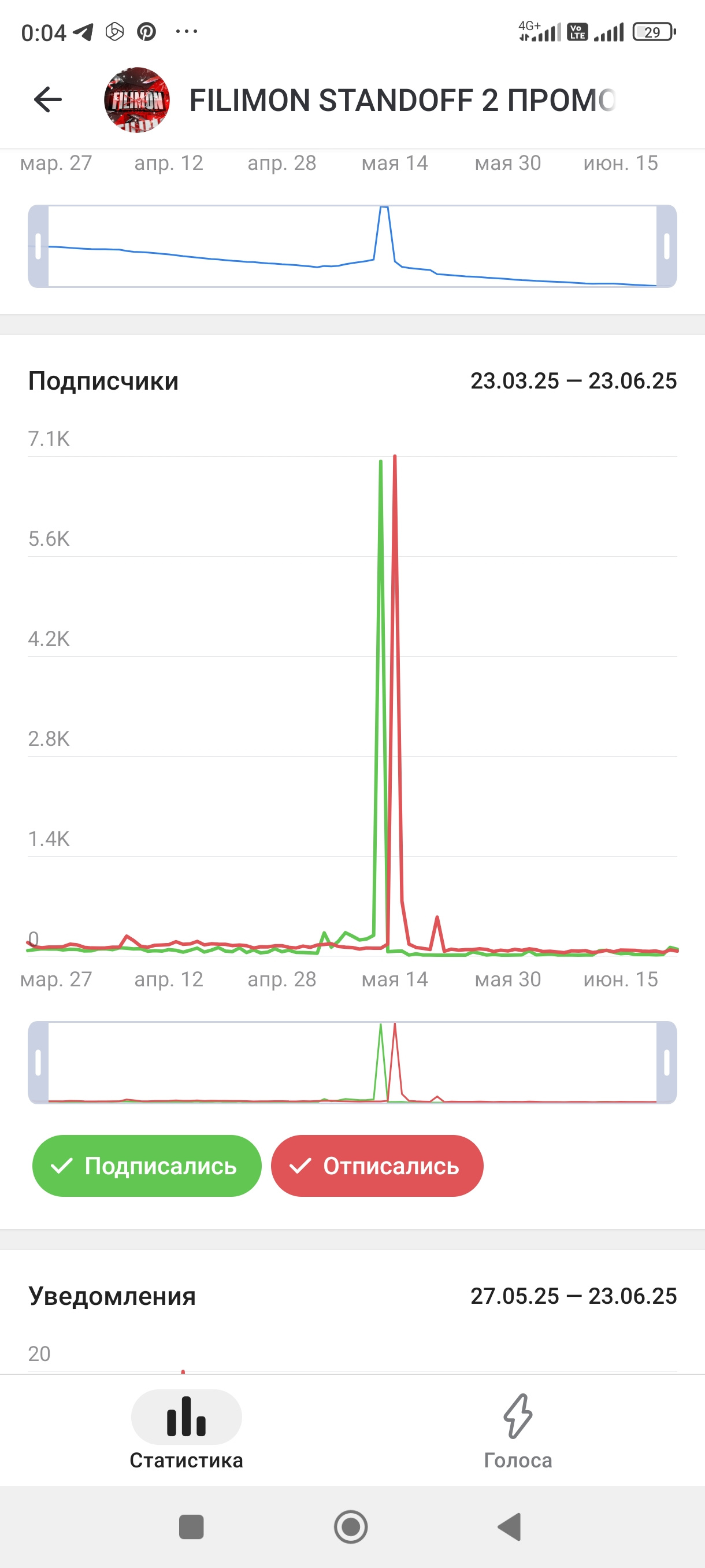
Task: Tap the Подписчики range slider left handle
Action: [38, 1062]
